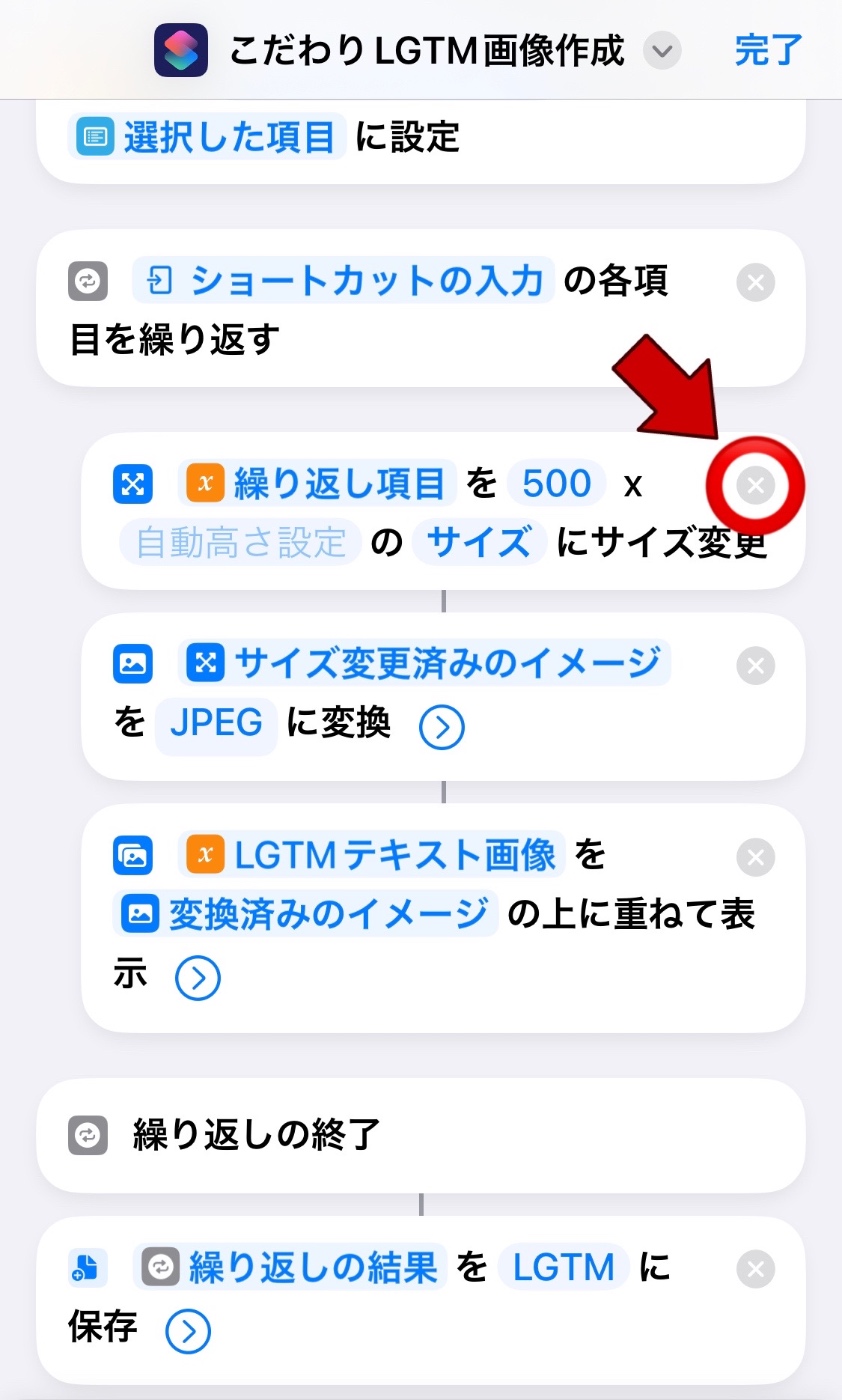This screenshot has width=842, height=1400.
Task: Select the 選択した項目 variable token
Action: pyautogui.click(x=208, y=137)
